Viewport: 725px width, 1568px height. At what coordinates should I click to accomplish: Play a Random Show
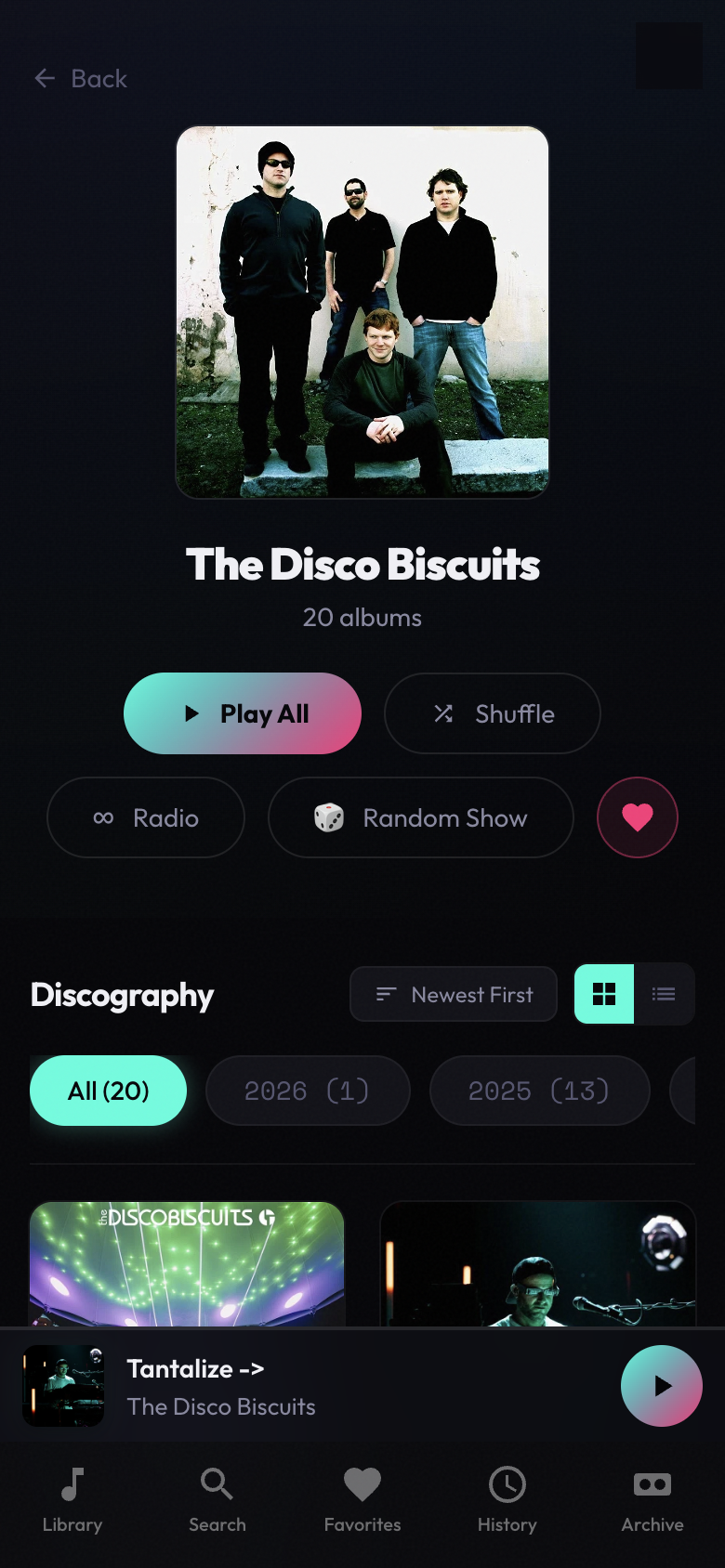click(x=421, y=817)
